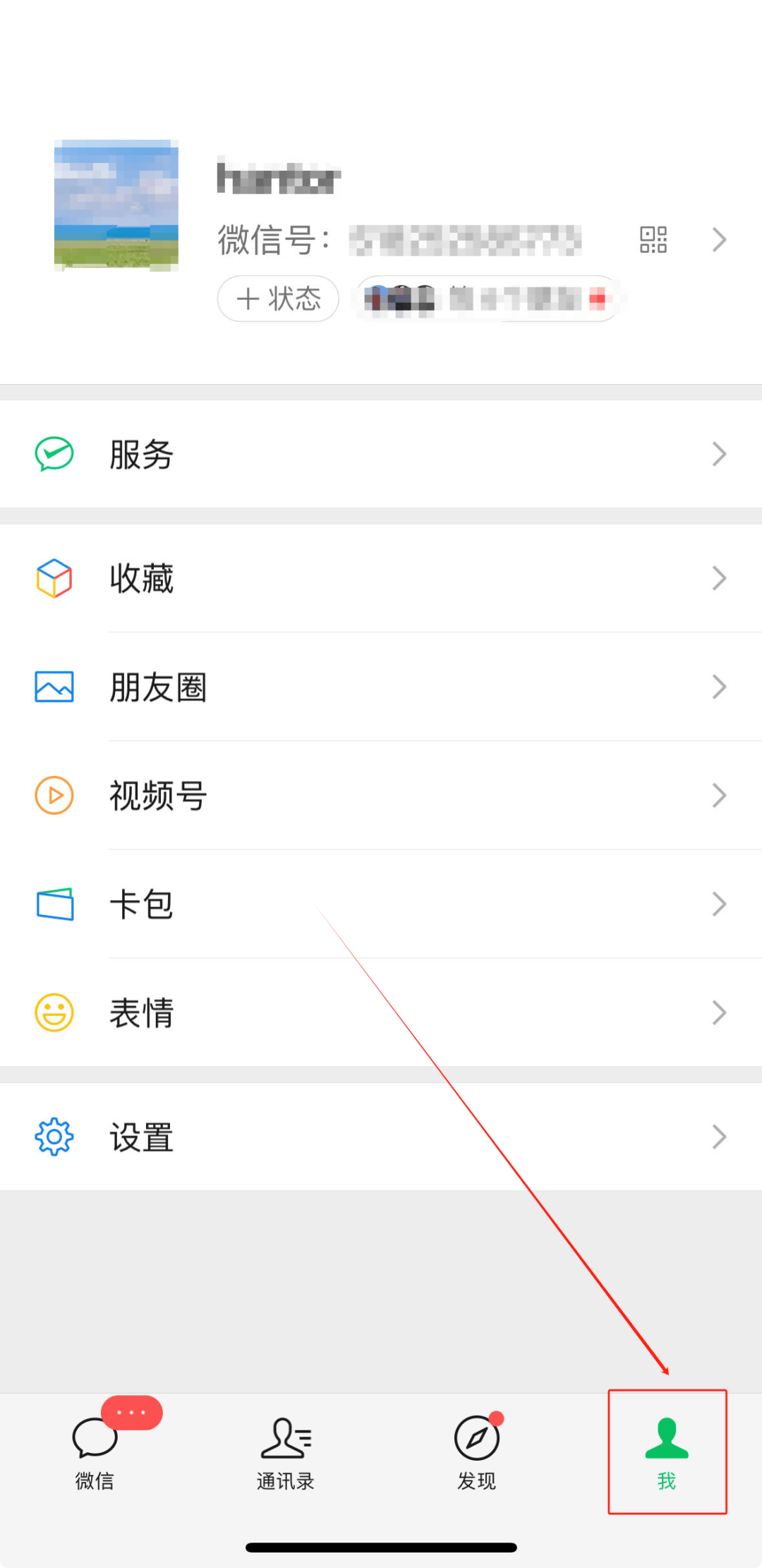Click the Channels (视频号) play icon
This screenshot has height=1568, width=762.
(x=54, y=795)
